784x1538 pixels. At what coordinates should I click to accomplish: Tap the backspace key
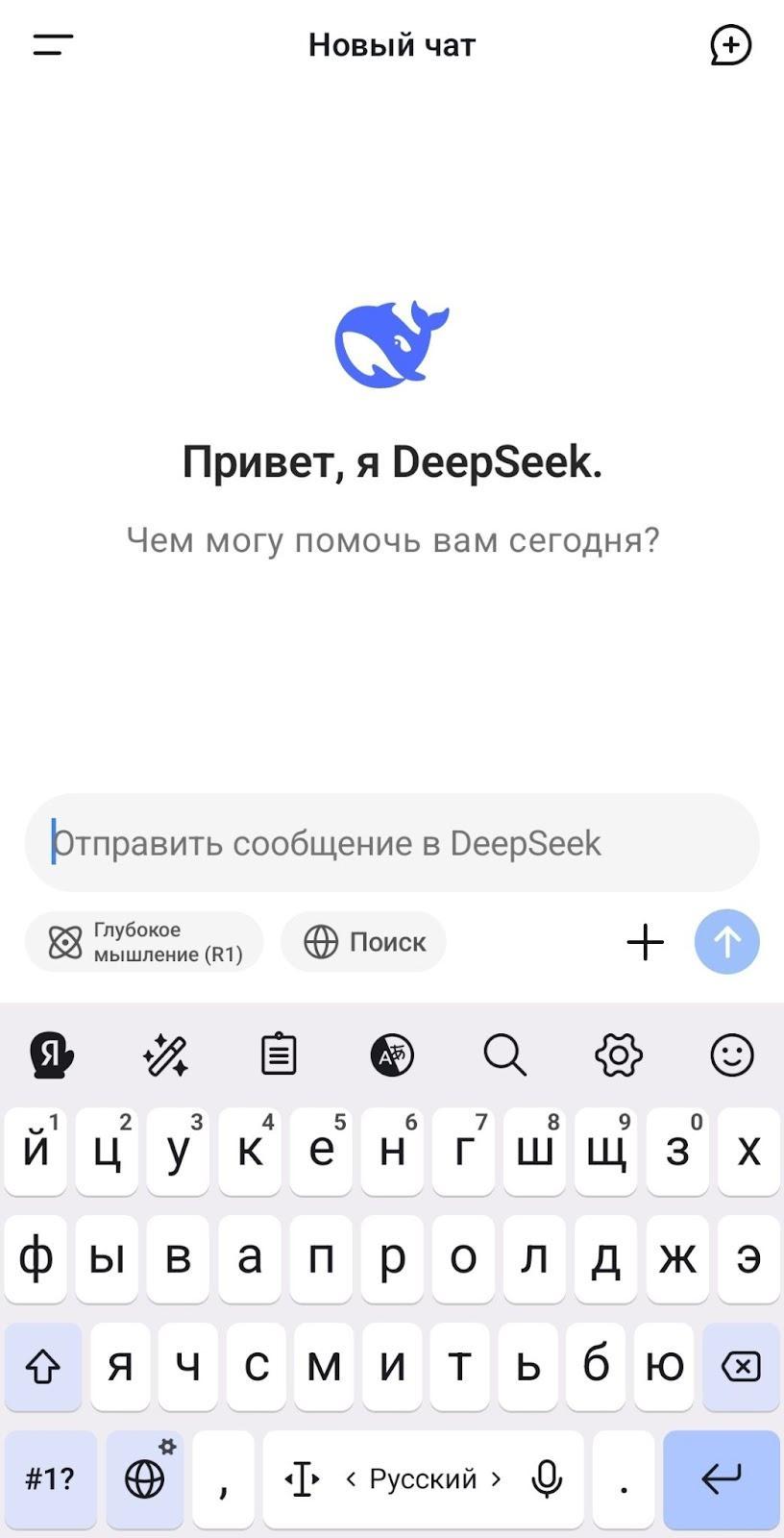[x=741, y=1366]
